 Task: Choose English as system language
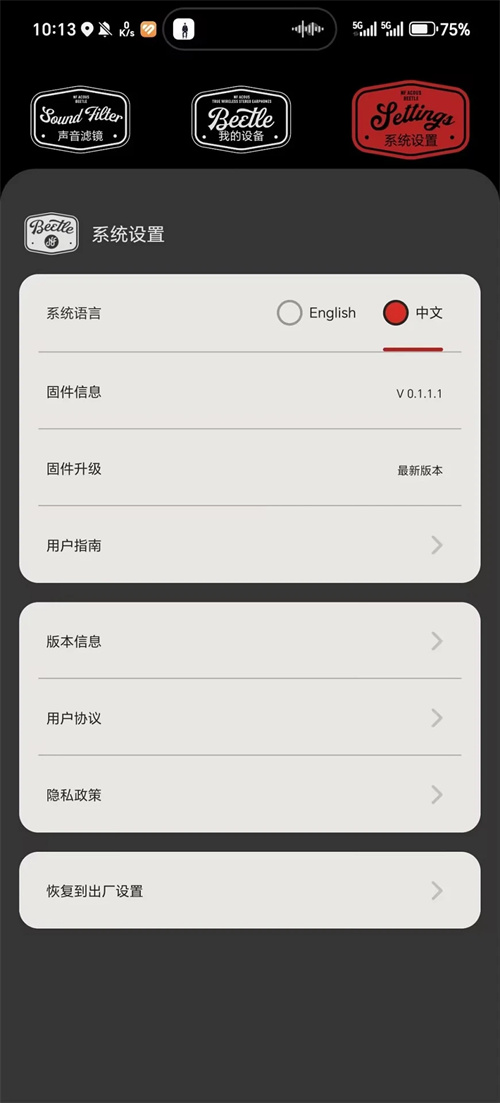pyautogui.click(x=316, y=313)
